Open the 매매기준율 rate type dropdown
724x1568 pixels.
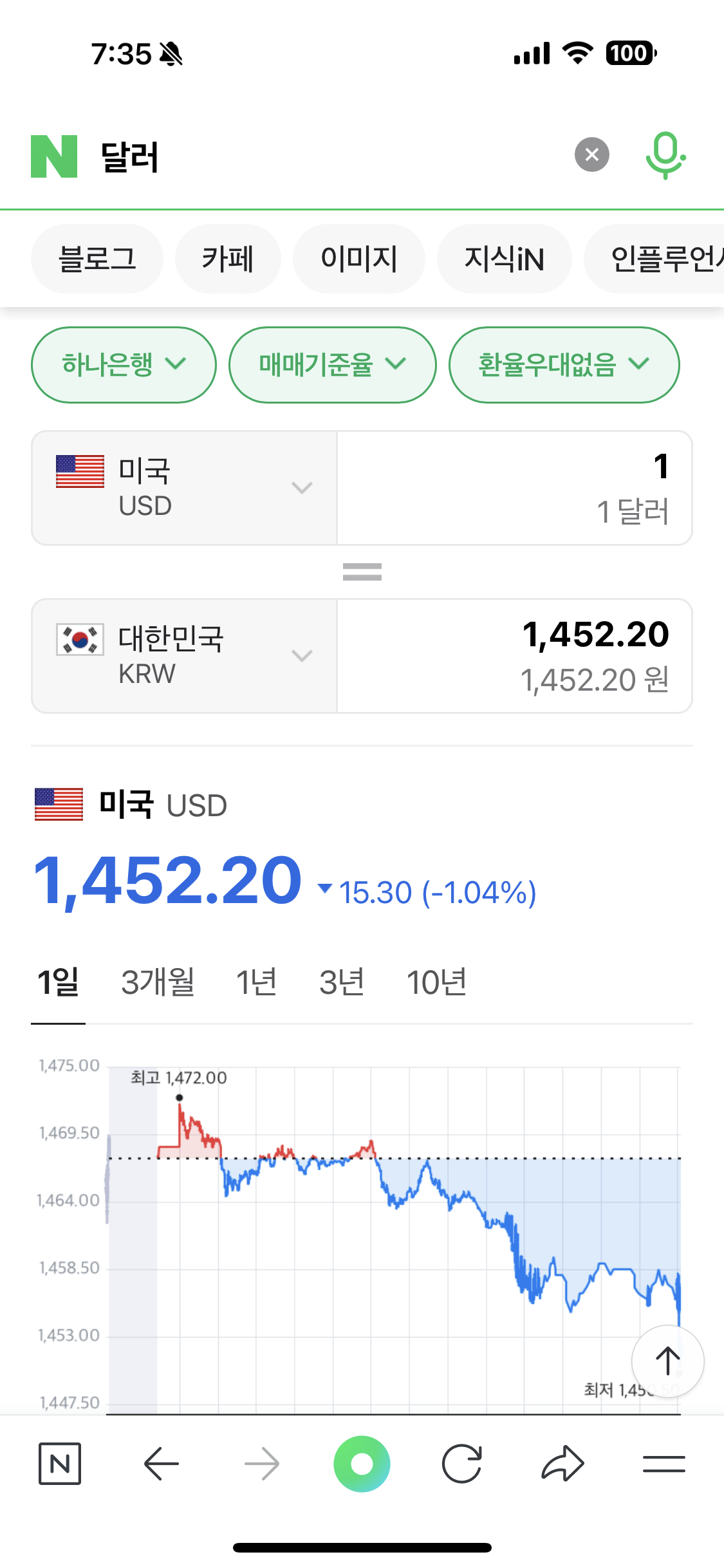332,365
